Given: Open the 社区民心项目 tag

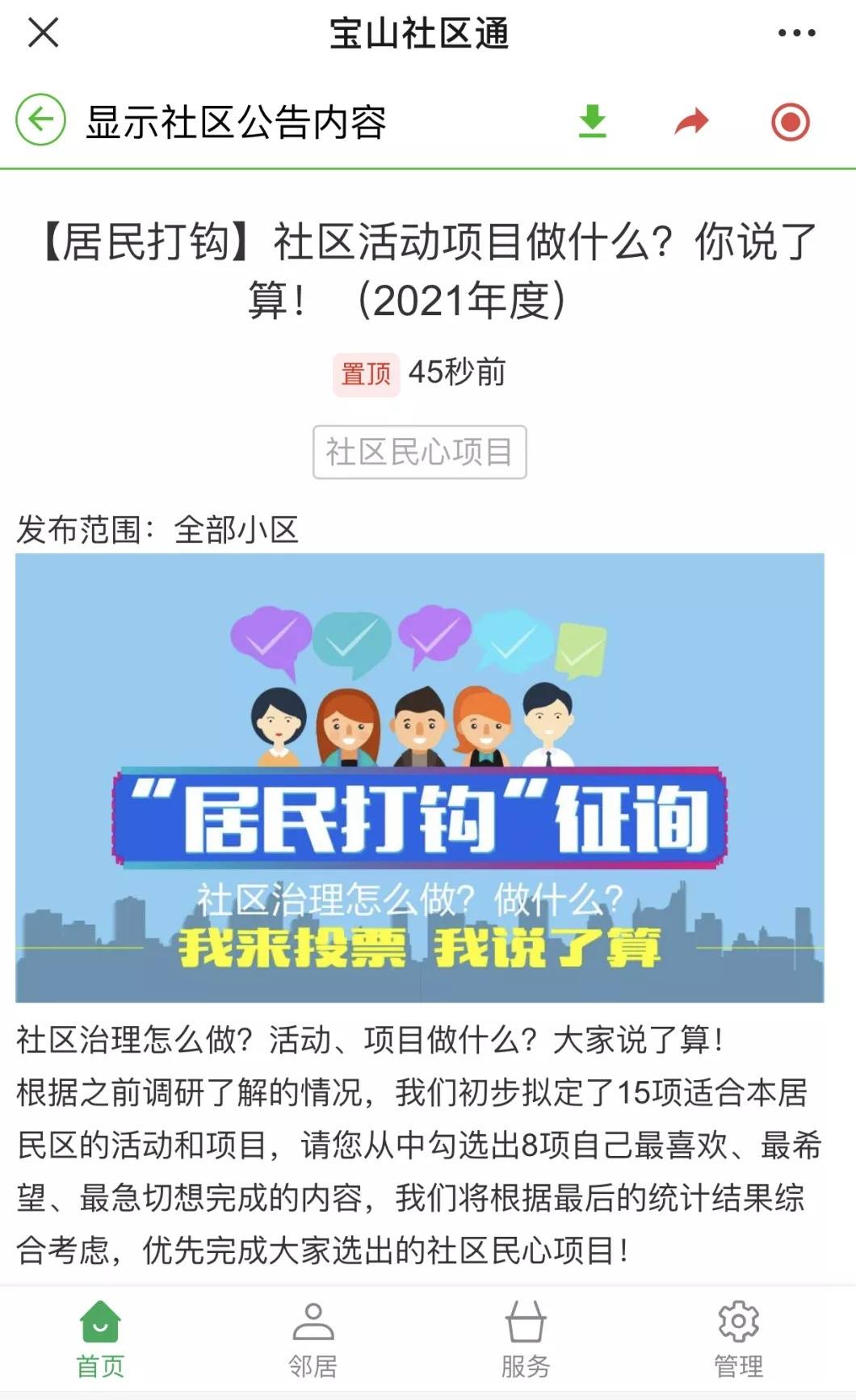Looking at the screenshot, I should 419,452.
